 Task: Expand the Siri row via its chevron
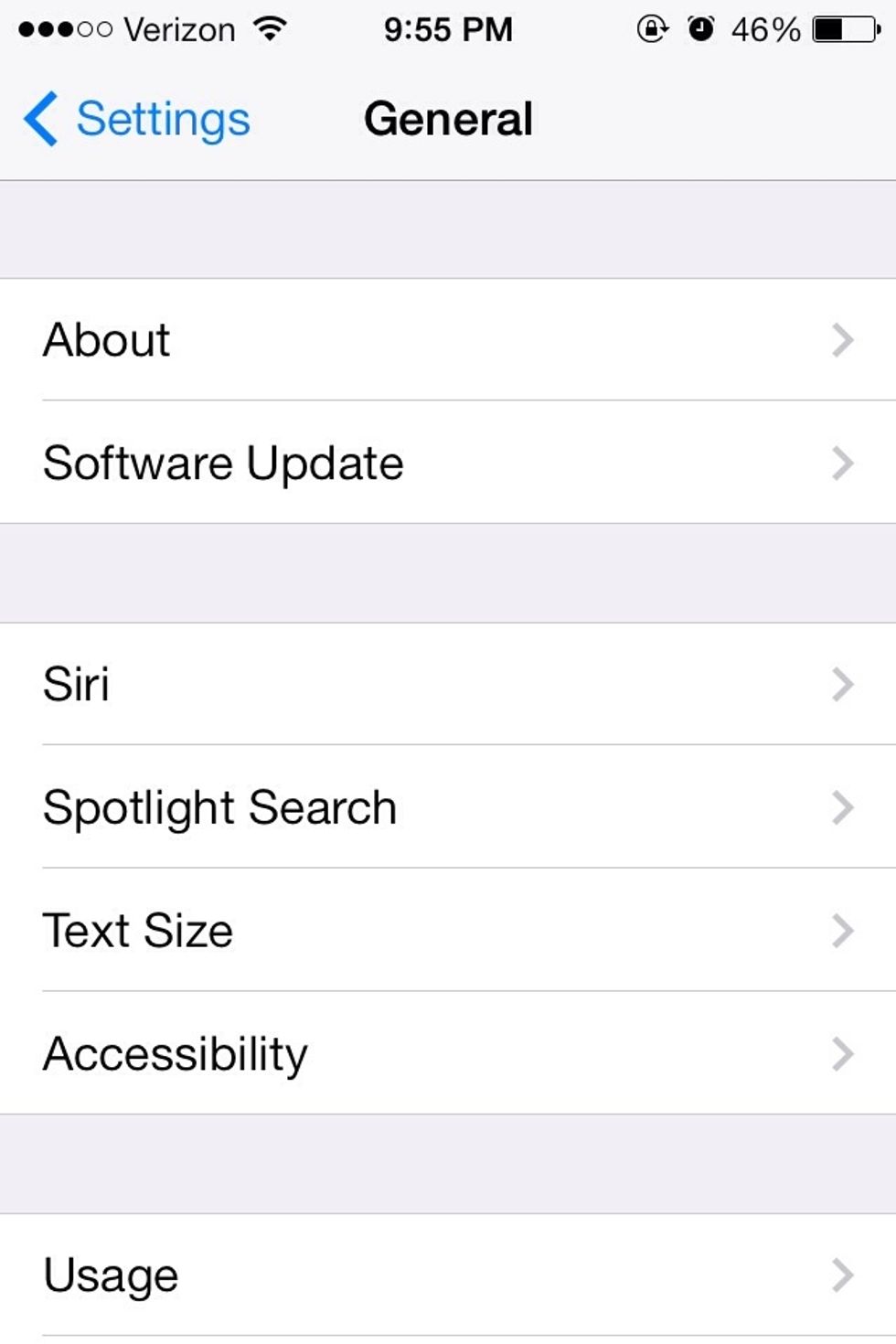842,683
